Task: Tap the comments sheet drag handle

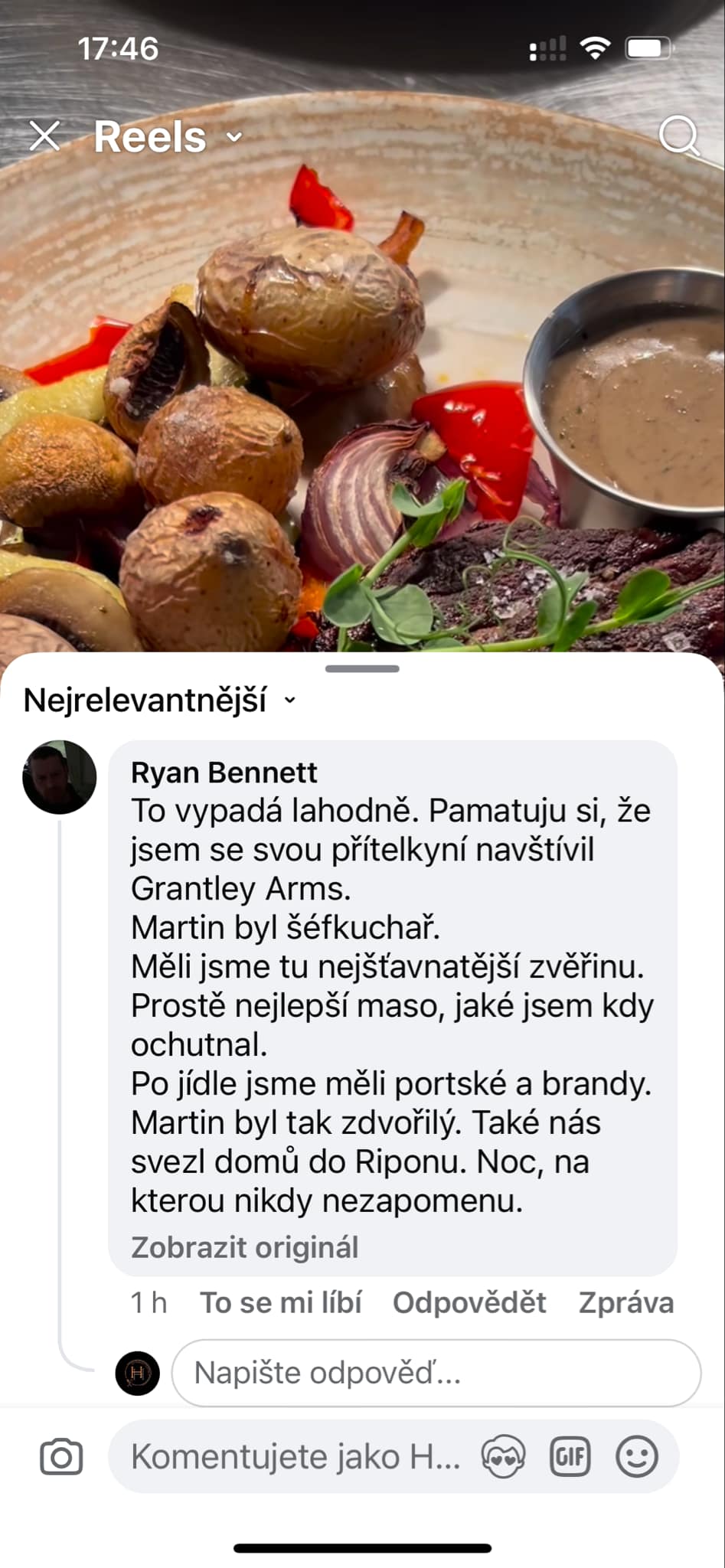Action: (x=362, y=669)
